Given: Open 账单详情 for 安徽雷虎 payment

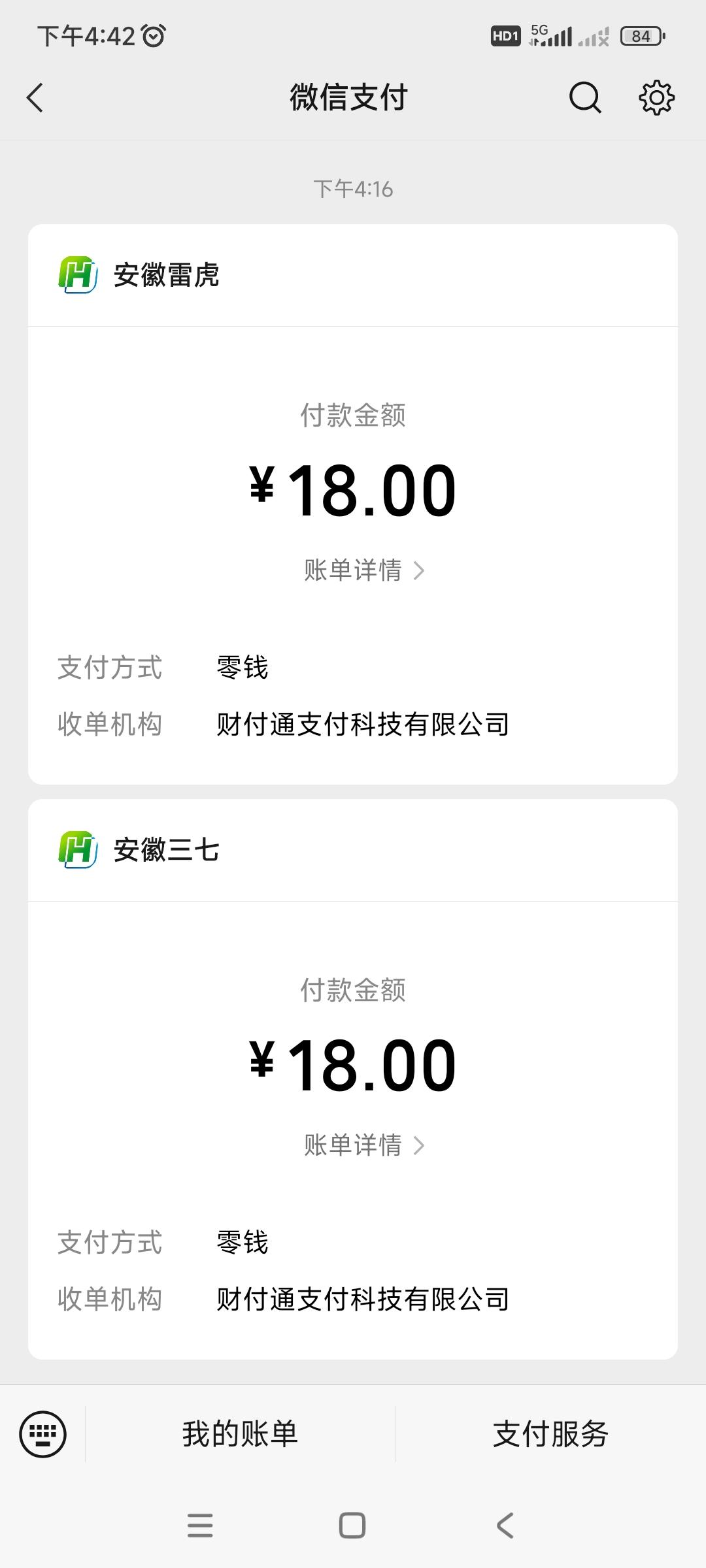Looking at the screenshot, I should (363, 570).
